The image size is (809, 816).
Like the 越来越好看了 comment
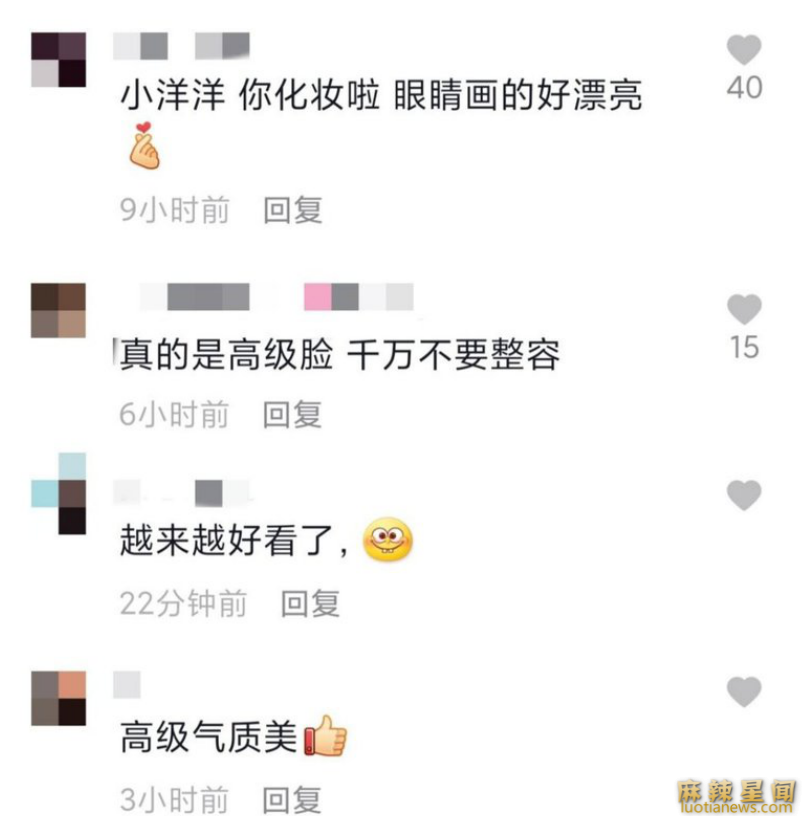tap(743, 494)
